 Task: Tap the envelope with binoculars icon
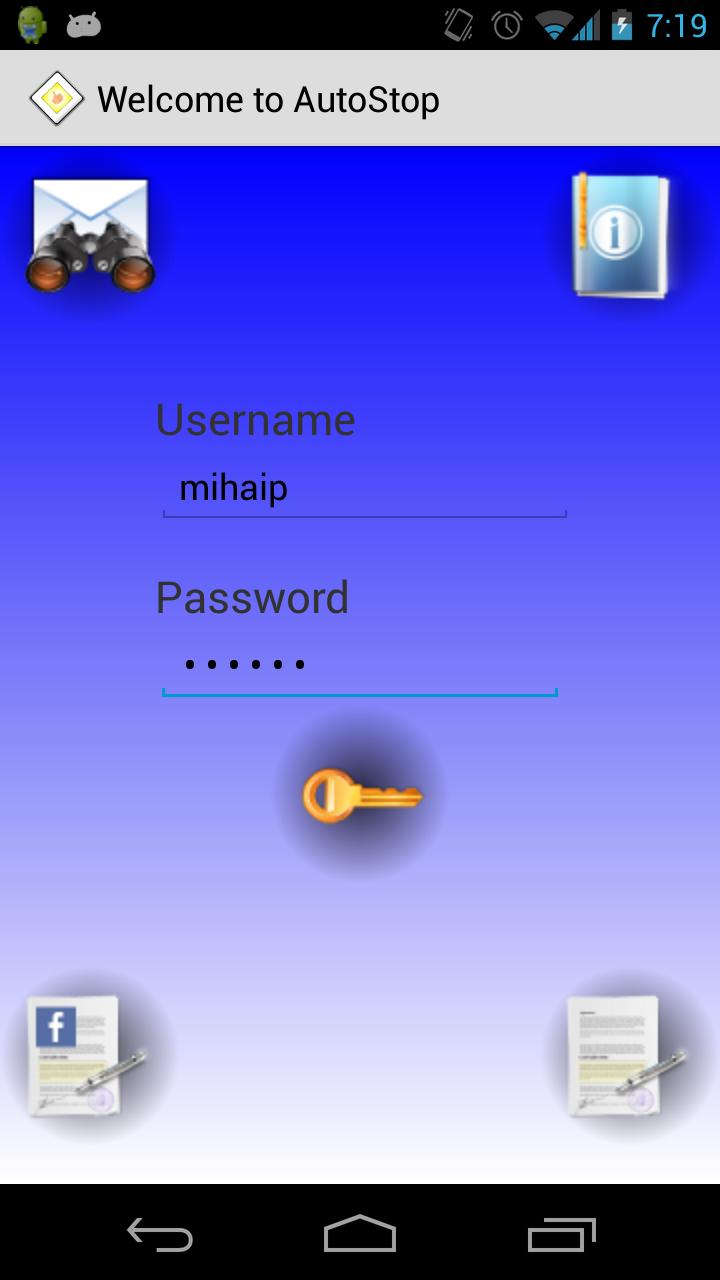click(x=91, y=236)
